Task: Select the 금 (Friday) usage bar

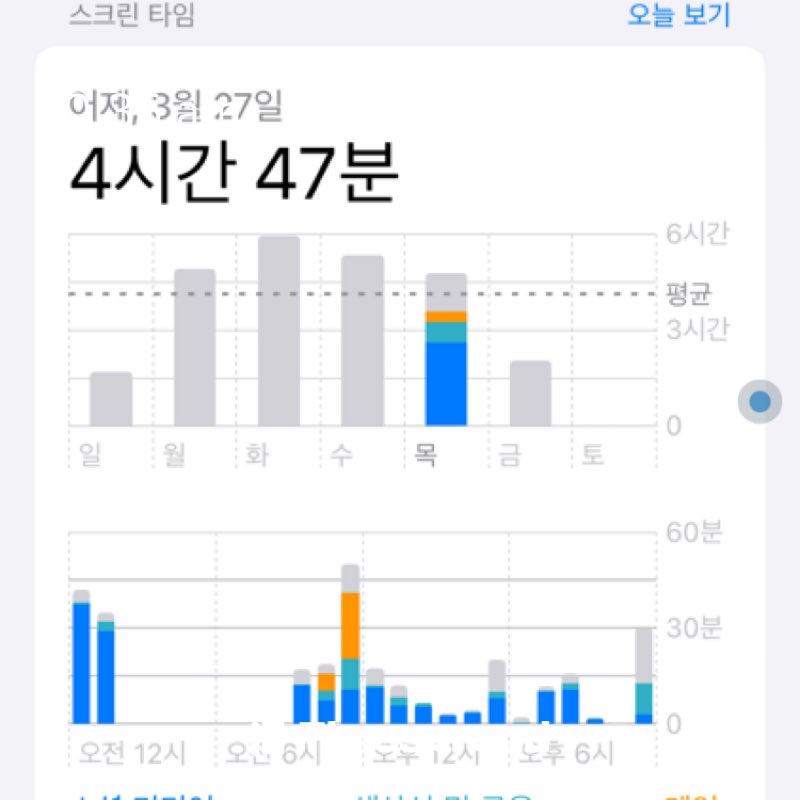Action: tap(531, 393)
